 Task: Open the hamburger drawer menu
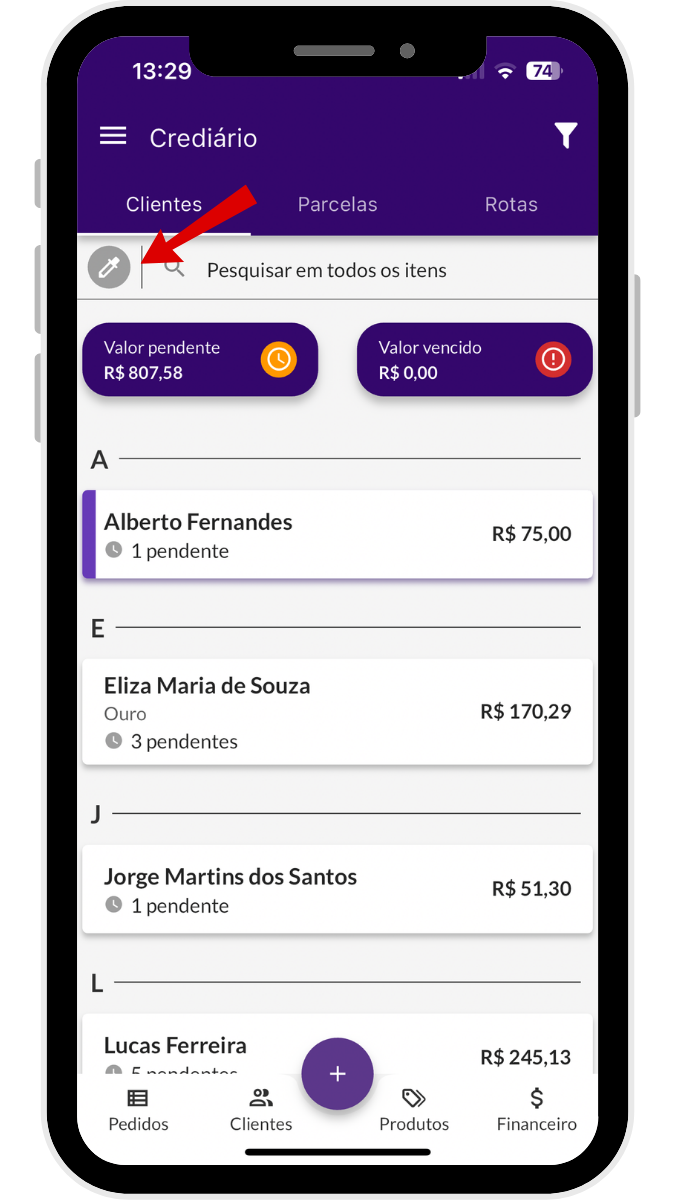[113, 137]
